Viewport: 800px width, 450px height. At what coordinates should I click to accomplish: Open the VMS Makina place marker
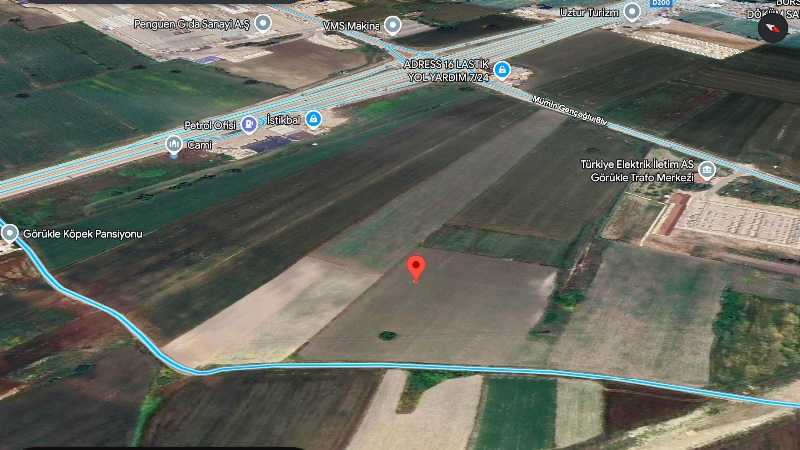(393, 25)
